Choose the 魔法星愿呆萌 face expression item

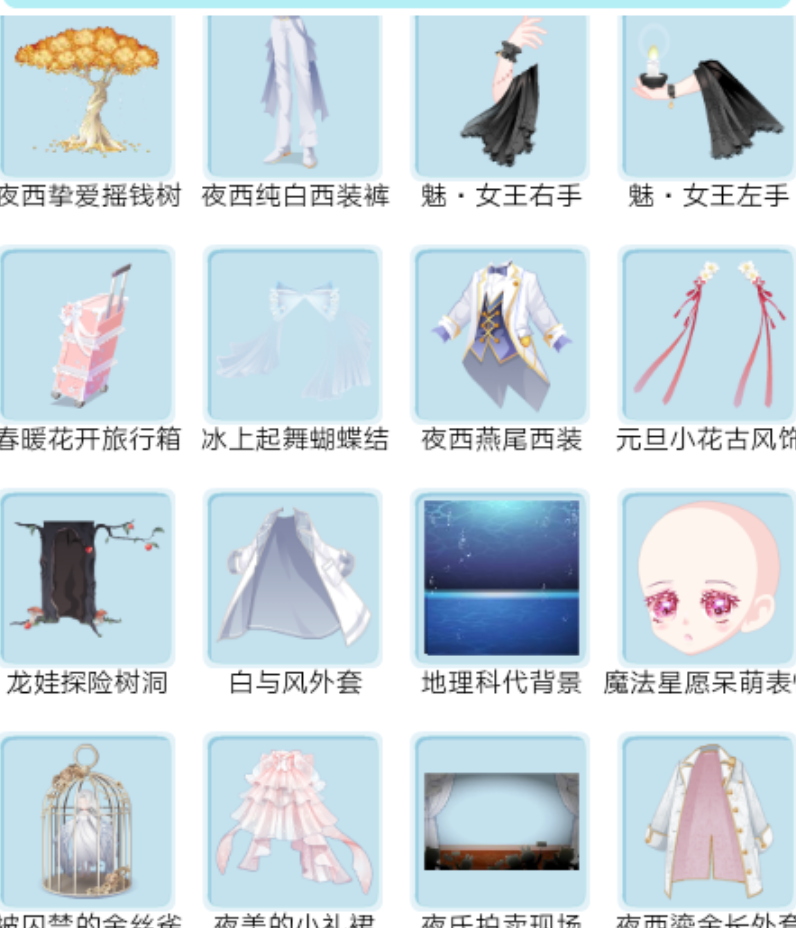pyautogui.click(x=707, y=578)
